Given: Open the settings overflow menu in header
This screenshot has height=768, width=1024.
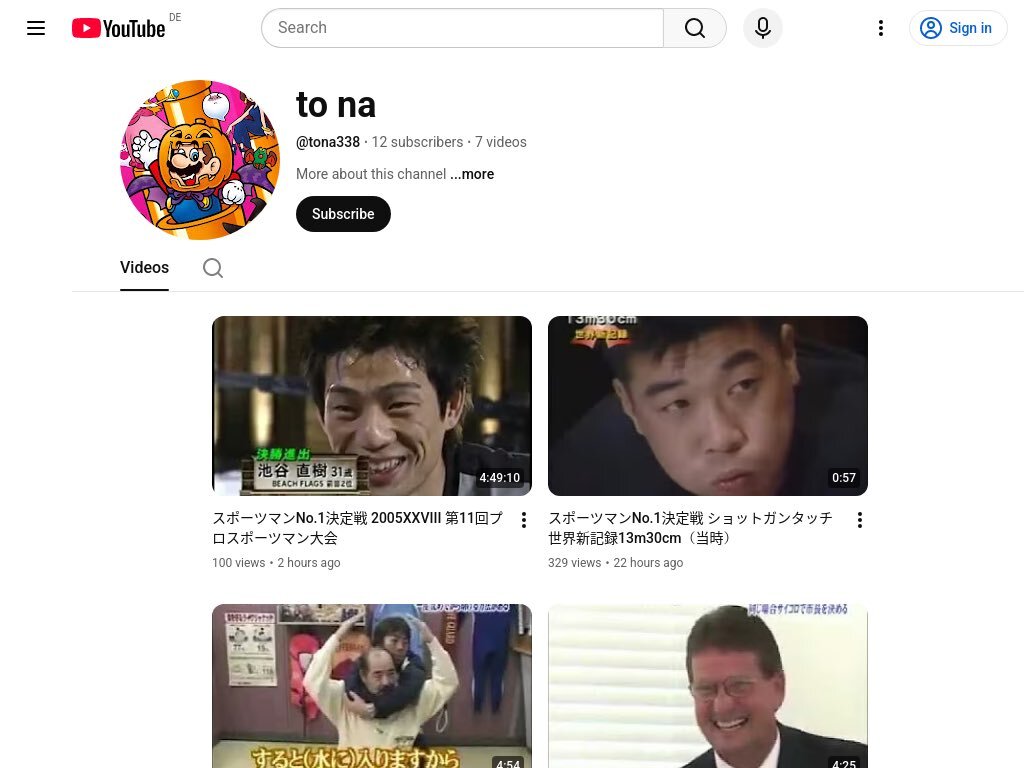Looking at the screenshot, I should click(881, 28).
